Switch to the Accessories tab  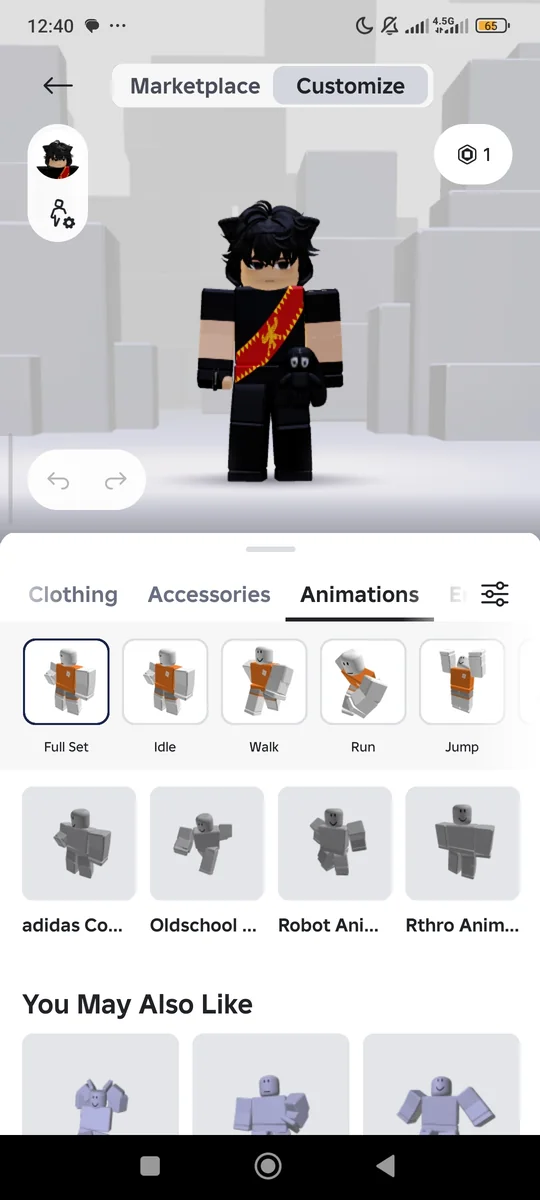[x=209, y=594]
